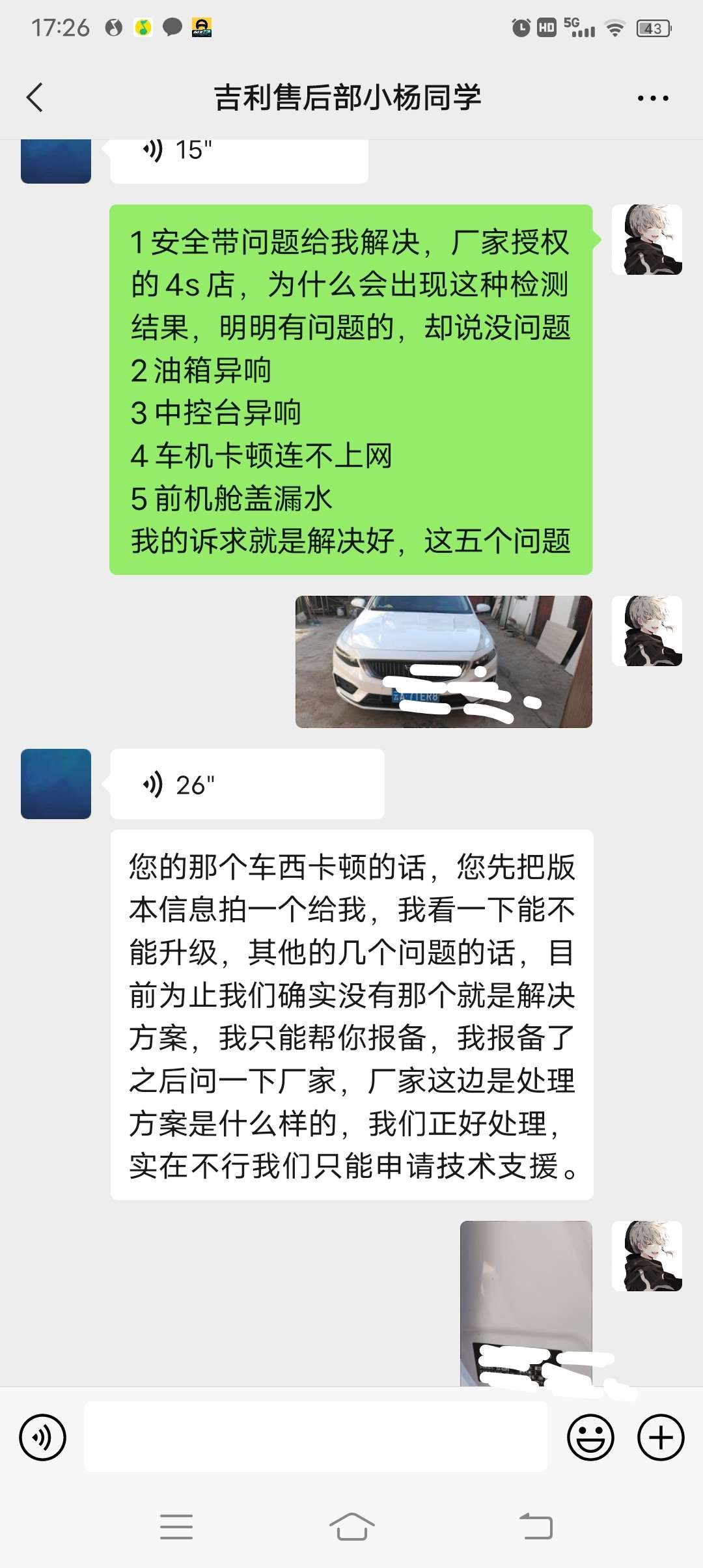
Task: Play the 15-second voice message
Action: point(238,155)
